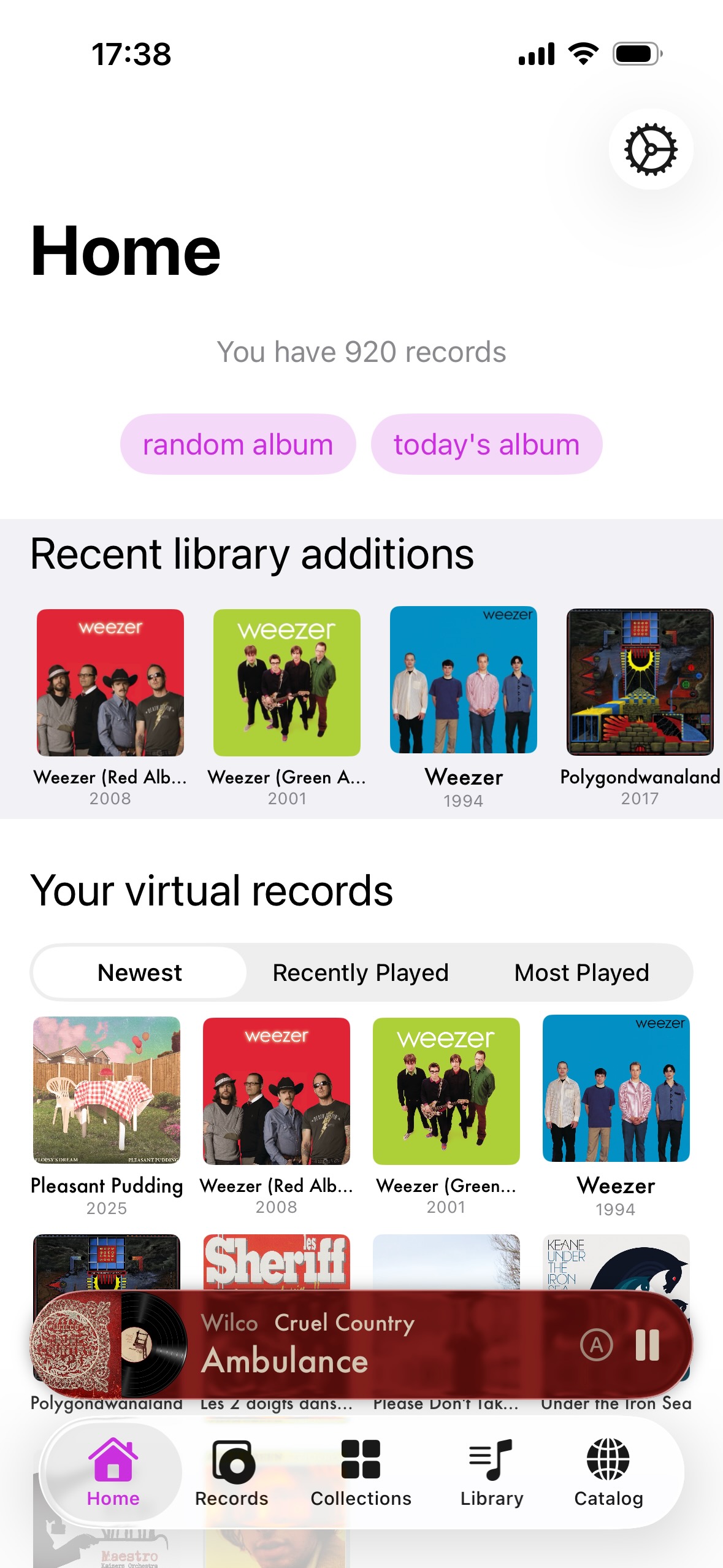
Task: Select the Newest segment
Action: 140,973
